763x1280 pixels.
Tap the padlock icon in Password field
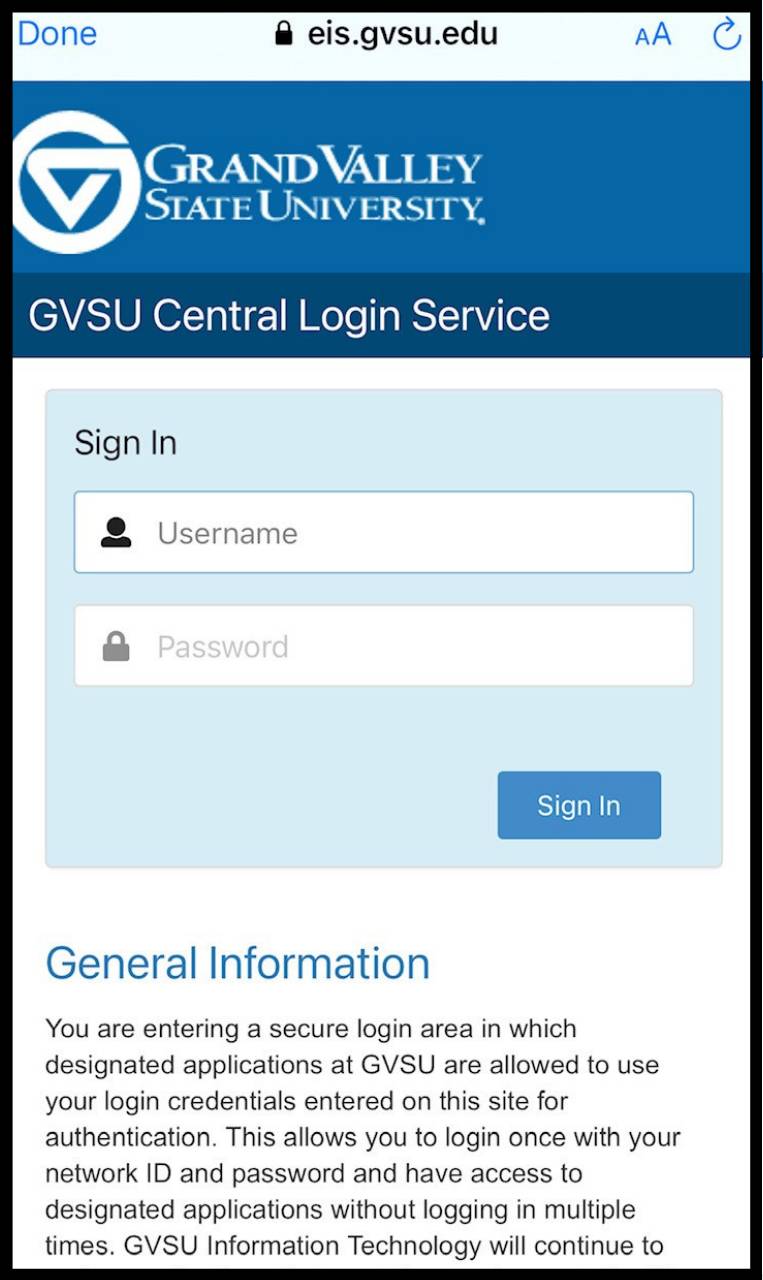(x=117, y=645)
